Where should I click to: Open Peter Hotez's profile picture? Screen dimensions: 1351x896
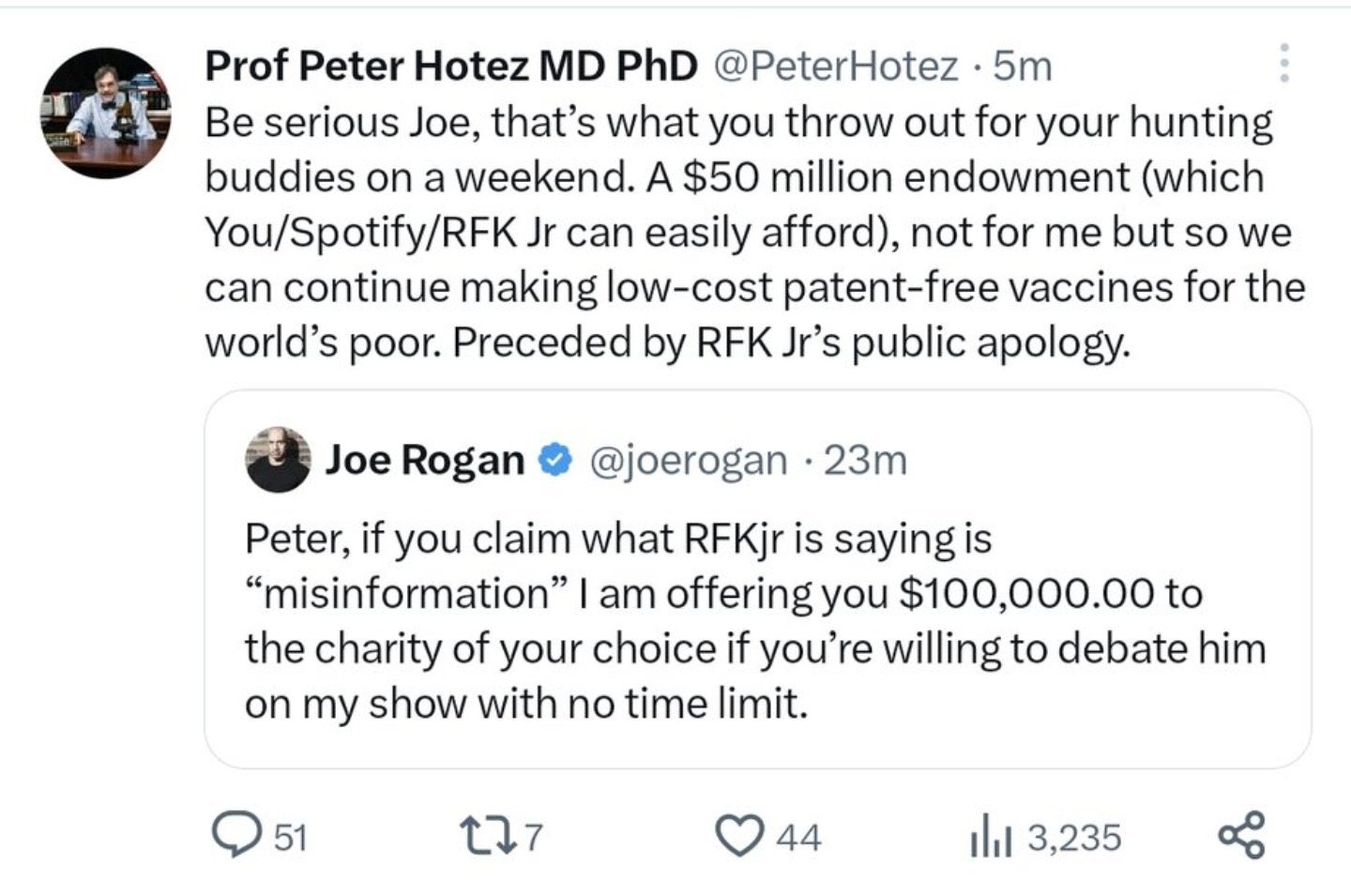tap(105, 113)
